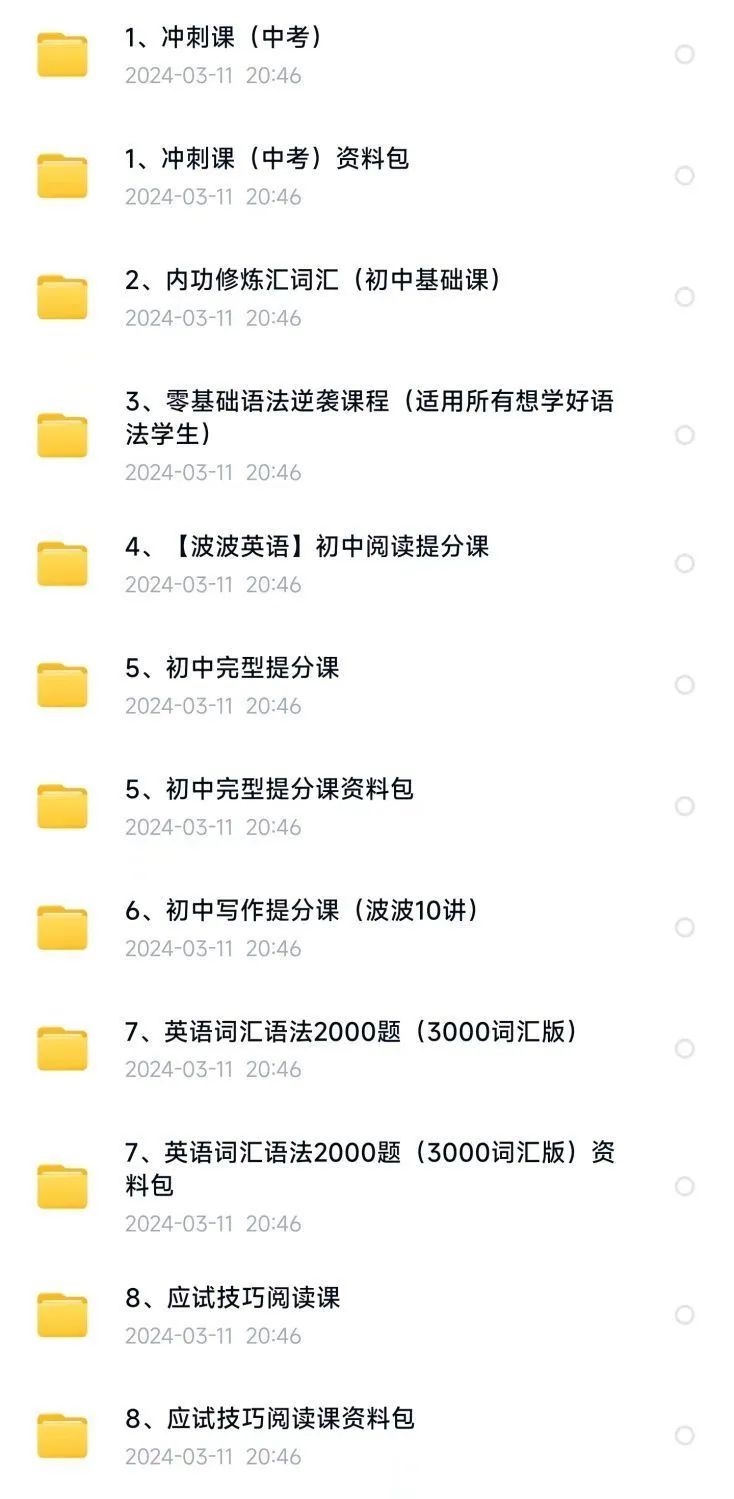Image resolution: width=734 pixels, height=1499 pixels.
Task: Open folder 8、应试技巧阅读课资料包
Action: click(367, 1435)
